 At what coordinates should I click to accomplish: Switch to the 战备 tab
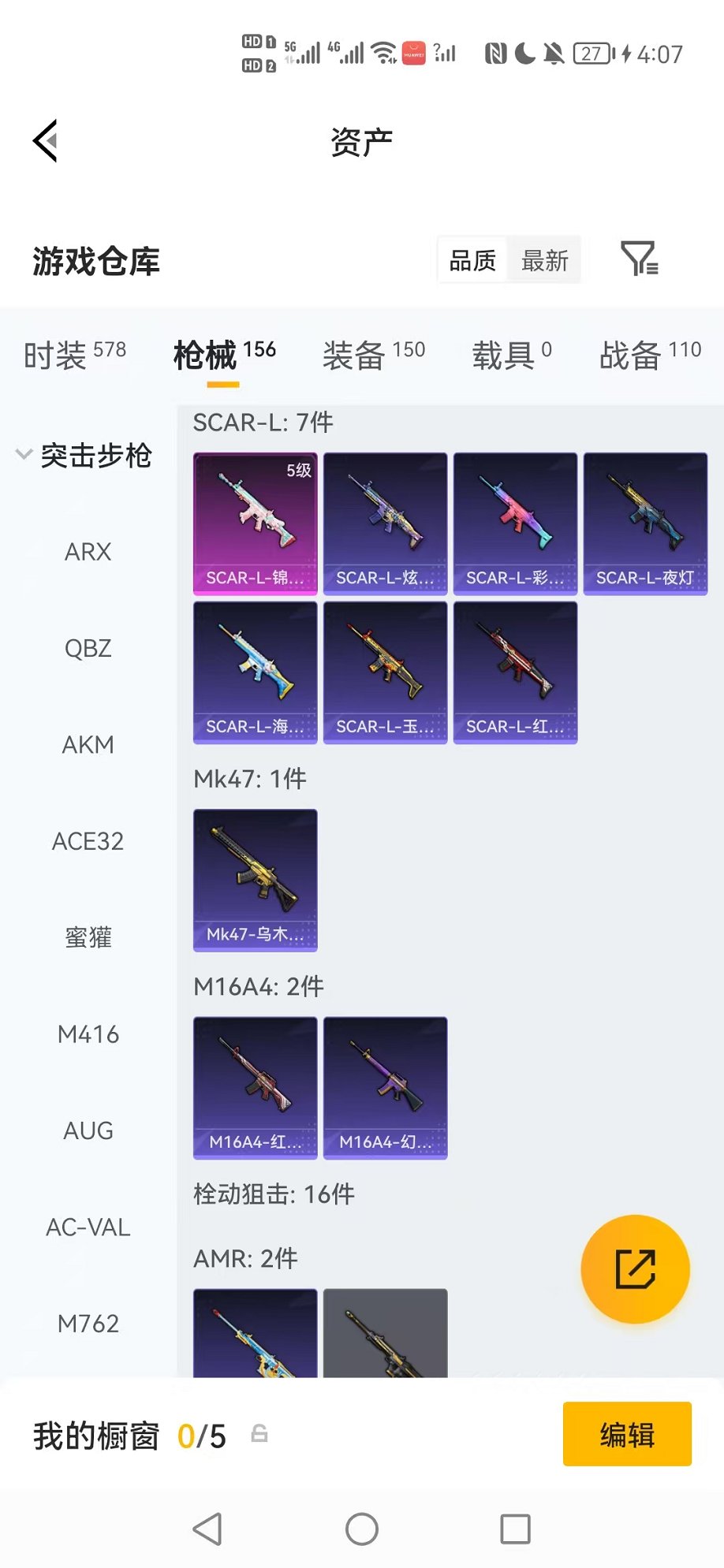(x=650, y=355)
